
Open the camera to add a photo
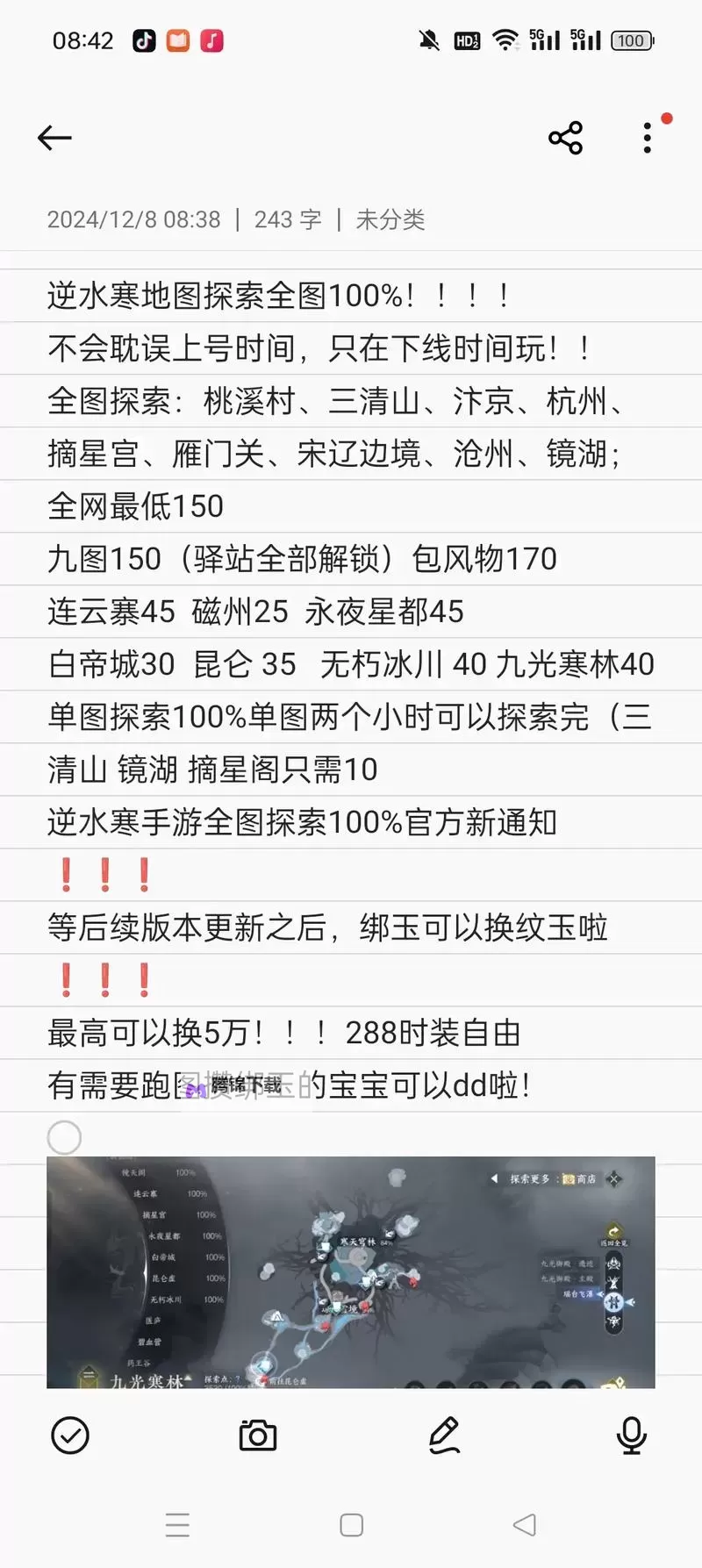(257, 1435)
